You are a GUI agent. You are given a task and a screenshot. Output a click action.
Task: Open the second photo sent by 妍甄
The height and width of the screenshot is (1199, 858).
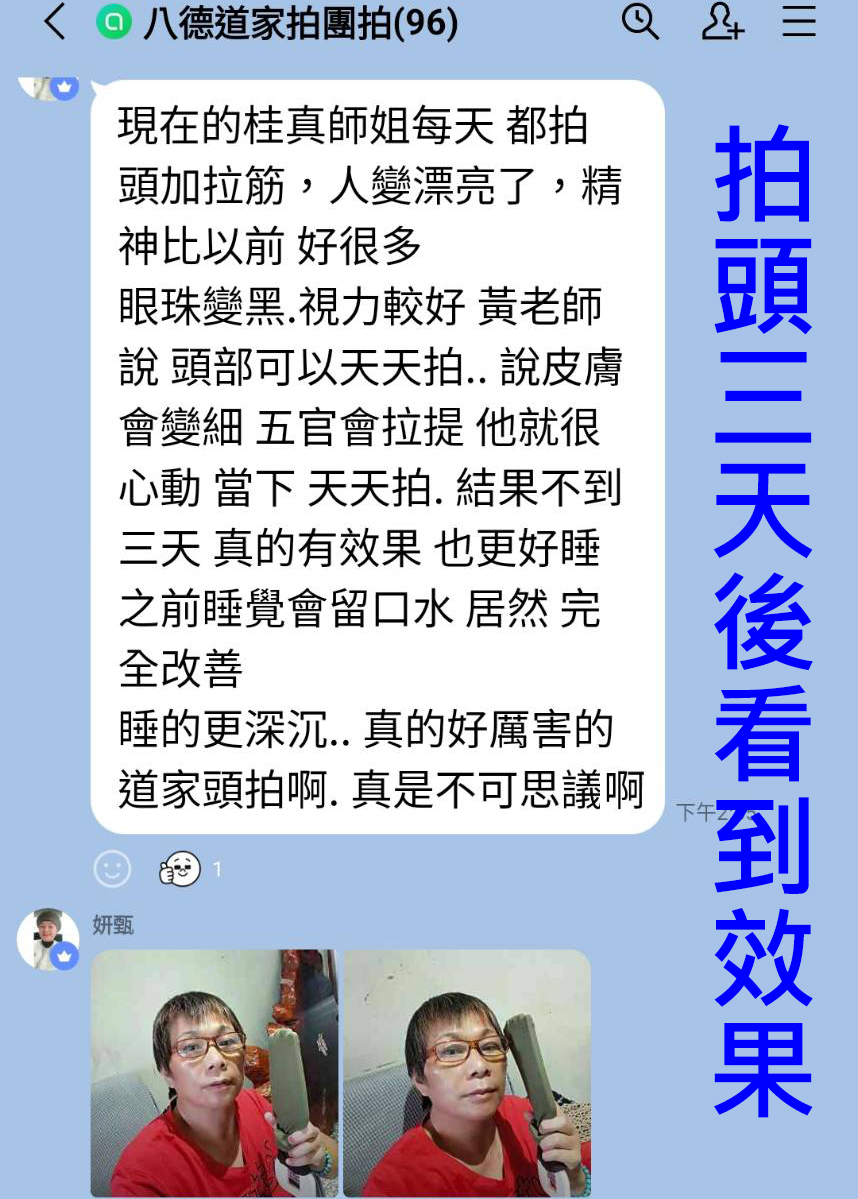click(x=467, y=1073)
